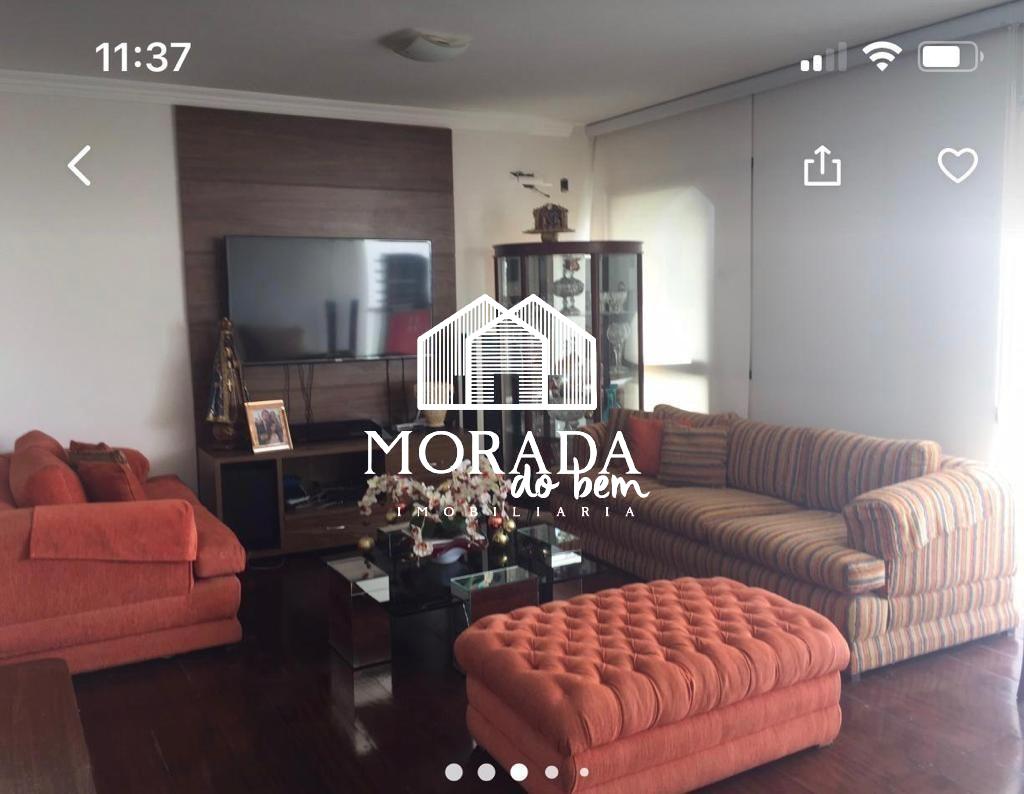This screenshot has width=1024, height=794.
Task: Favorite this listing with the heart
Action: click(957, 165)
